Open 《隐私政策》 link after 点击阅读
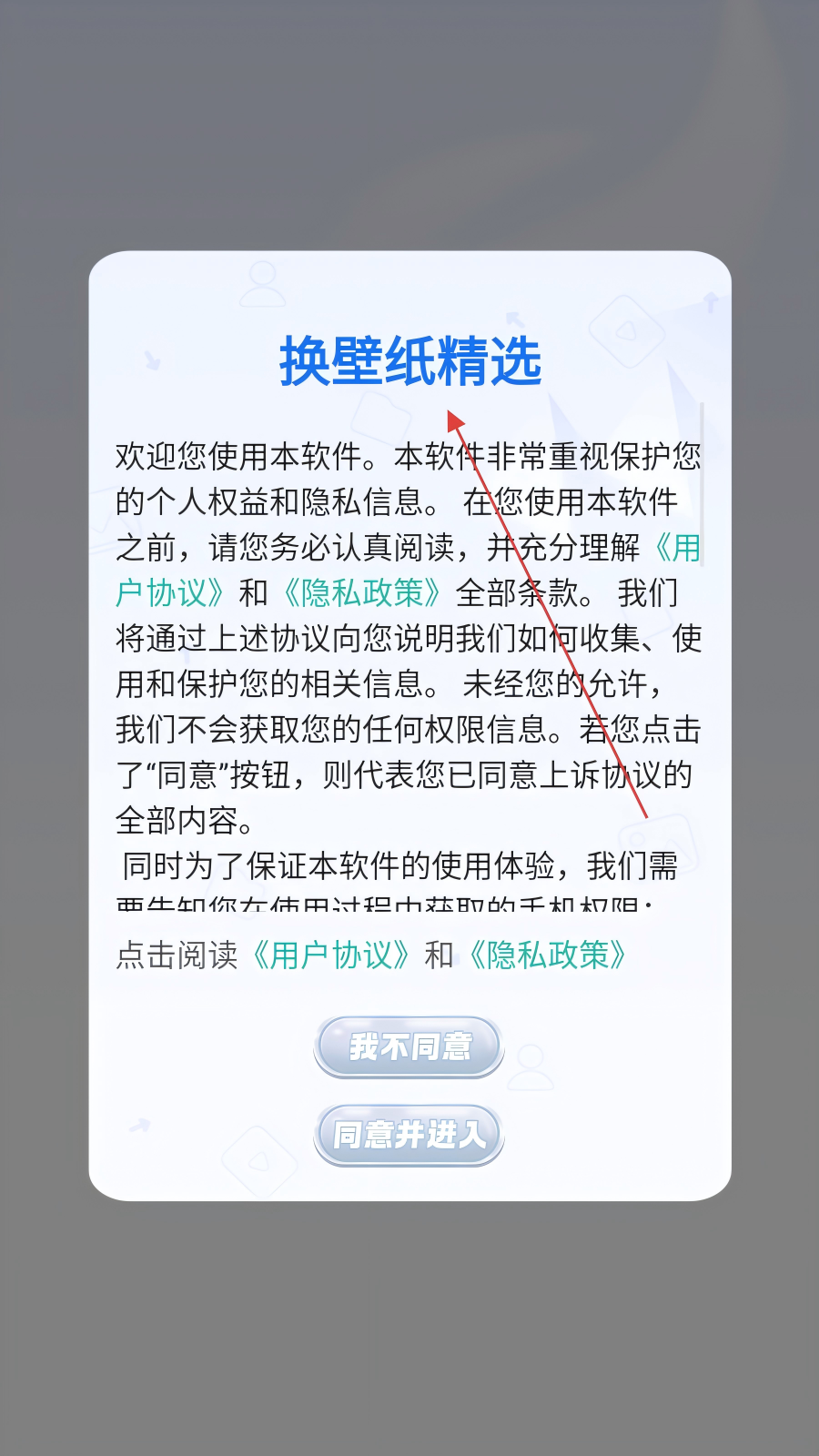 pos(548,955)
